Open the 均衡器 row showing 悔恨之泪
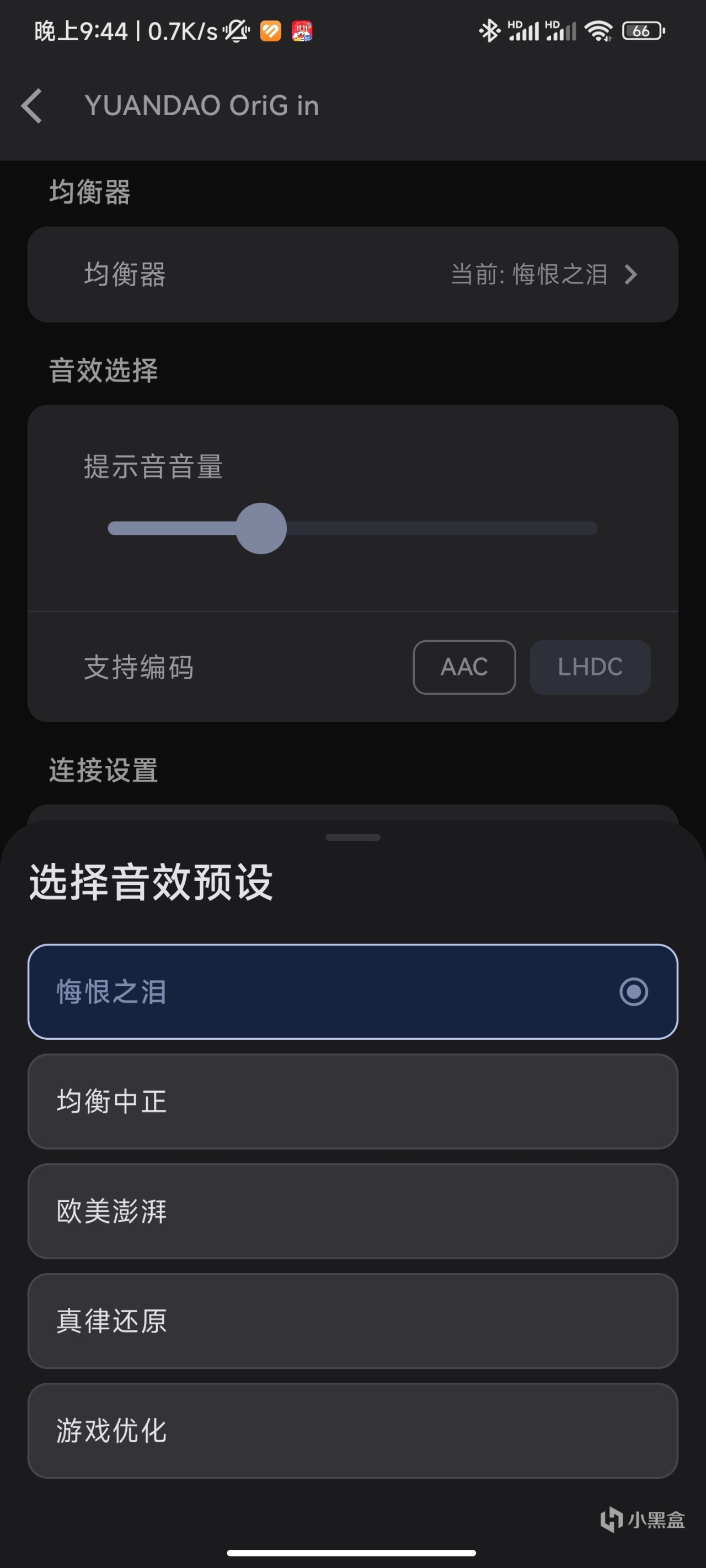Screen dimensions: 706x1568 point(352,275)
